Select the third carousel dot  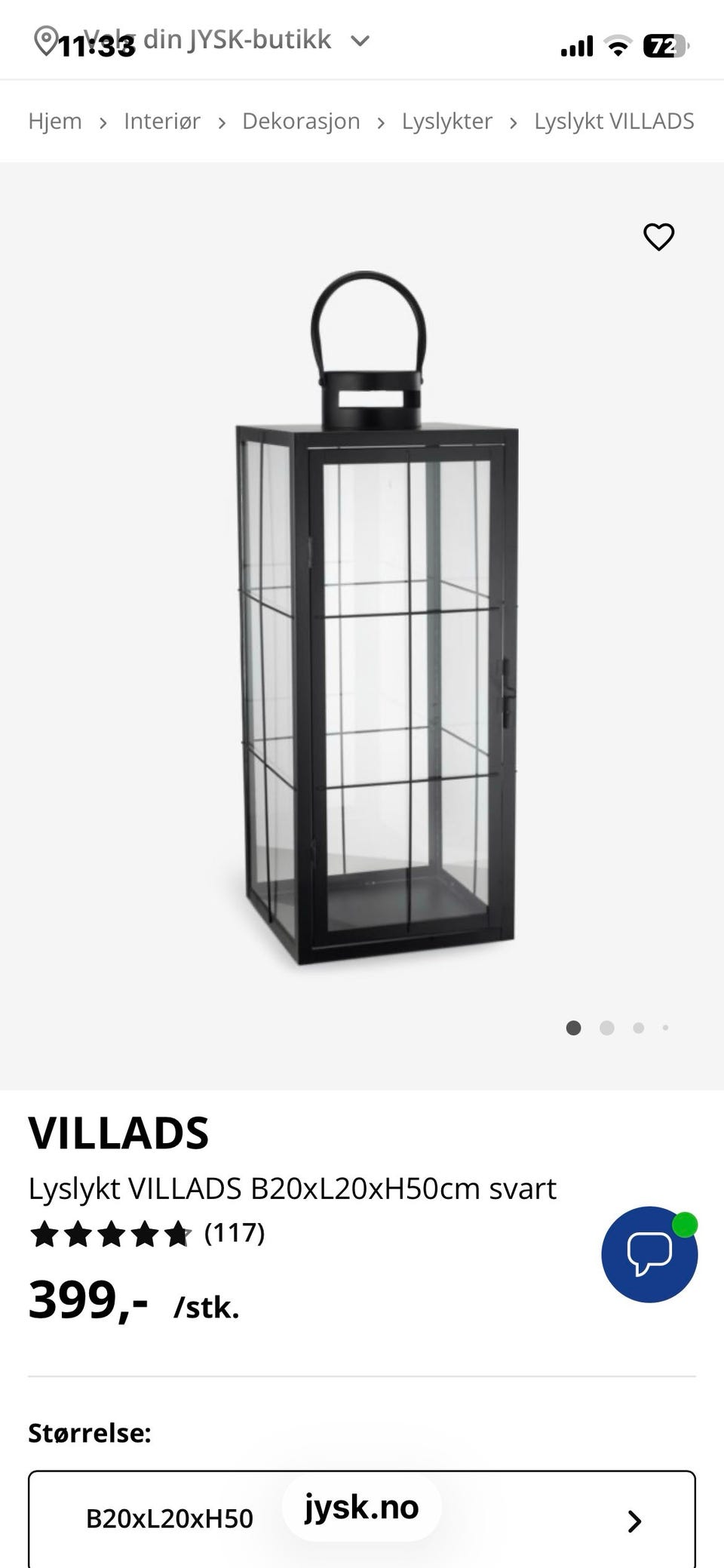click(638, 1028)
